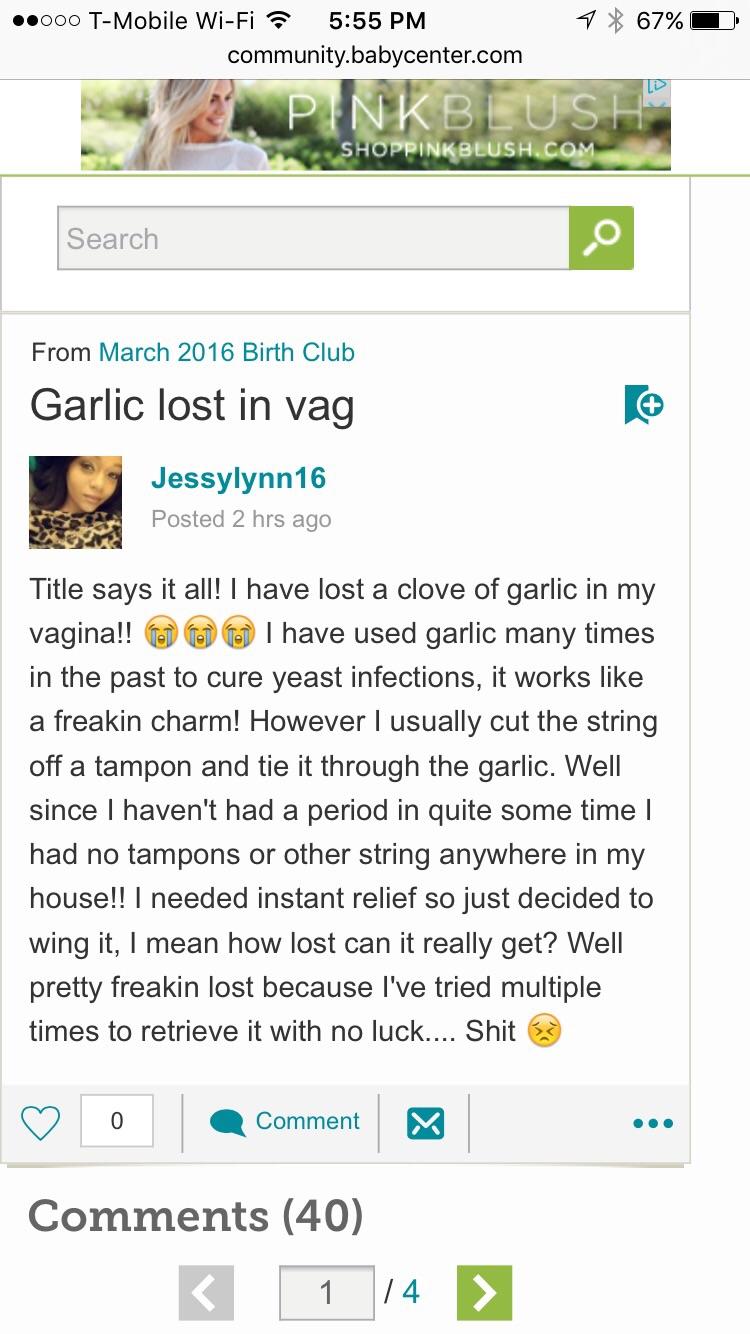Bookmark this post with the bookmark icon

coord(644,404)
